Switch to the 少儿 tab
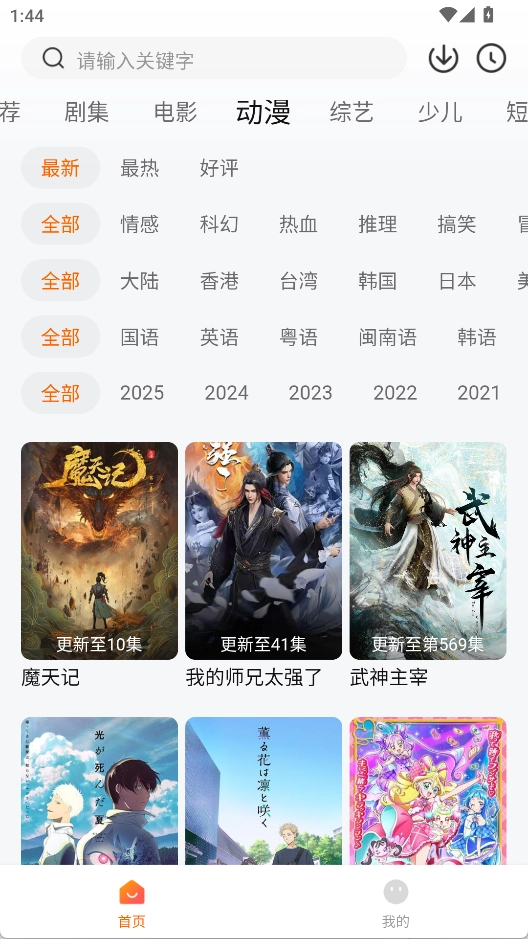 click(x=440, y=112)
